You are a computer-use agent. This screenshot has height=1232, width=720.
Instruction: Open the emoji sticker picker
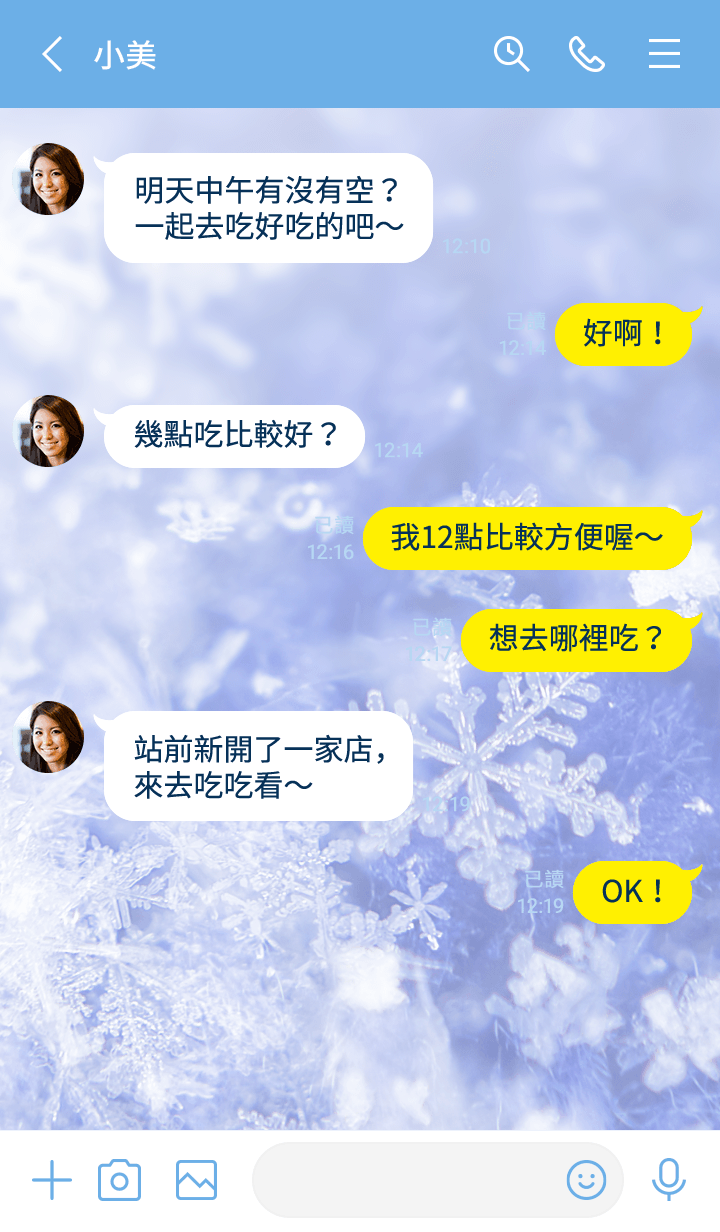(586, 1181)
